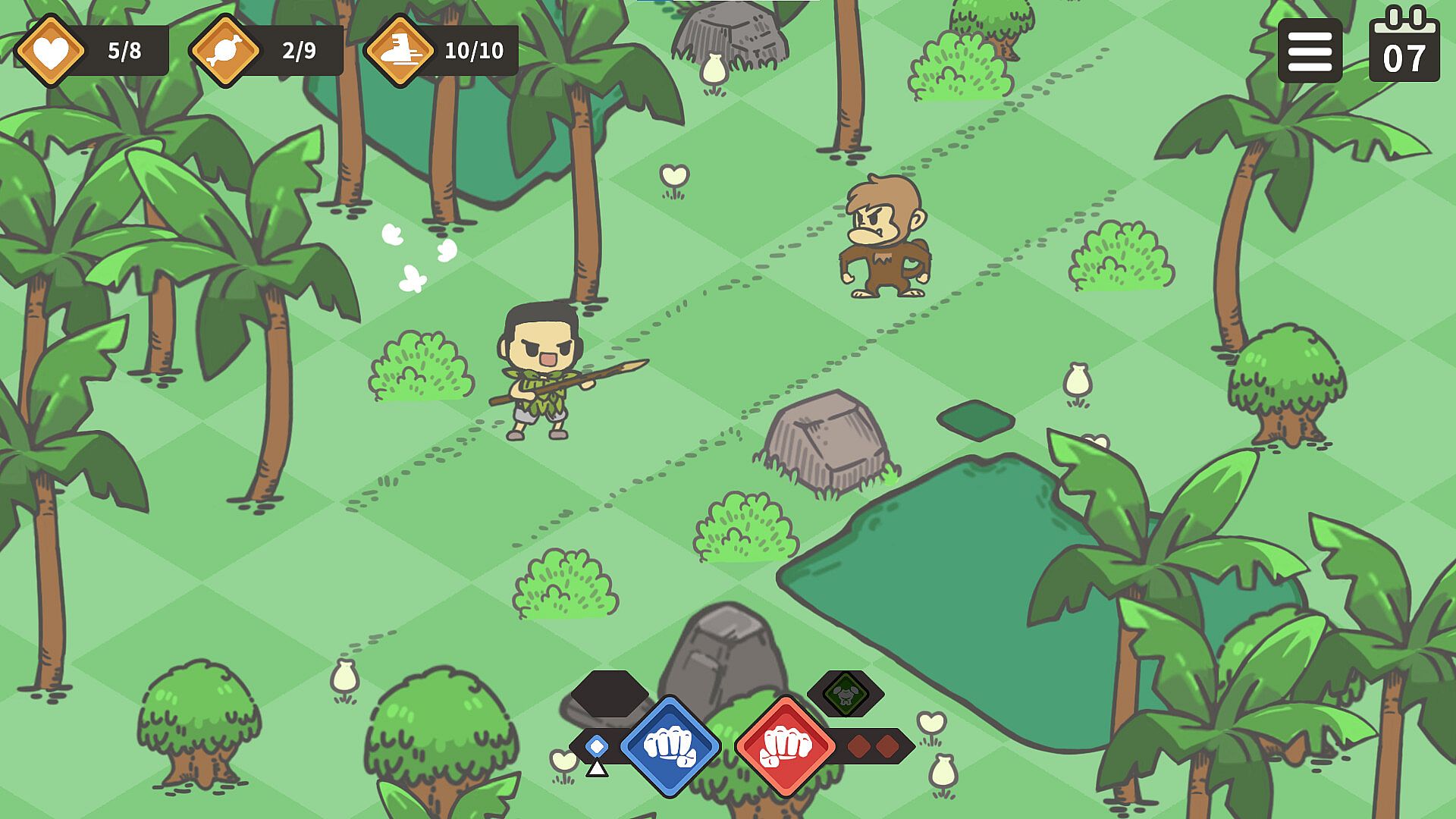Tap the red fist attack button
This screenshot has height=819, width=1456.
coord(785,746)
